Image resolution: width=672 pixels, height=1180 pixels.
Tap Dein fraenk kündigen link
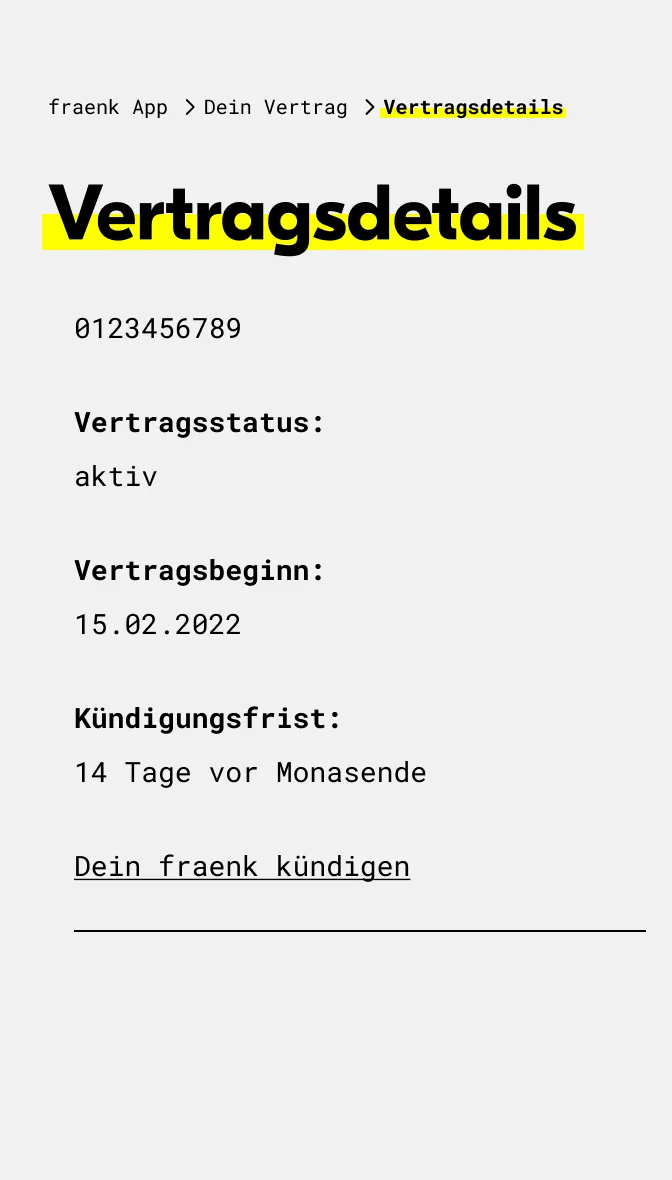click(x=242, y=867)
